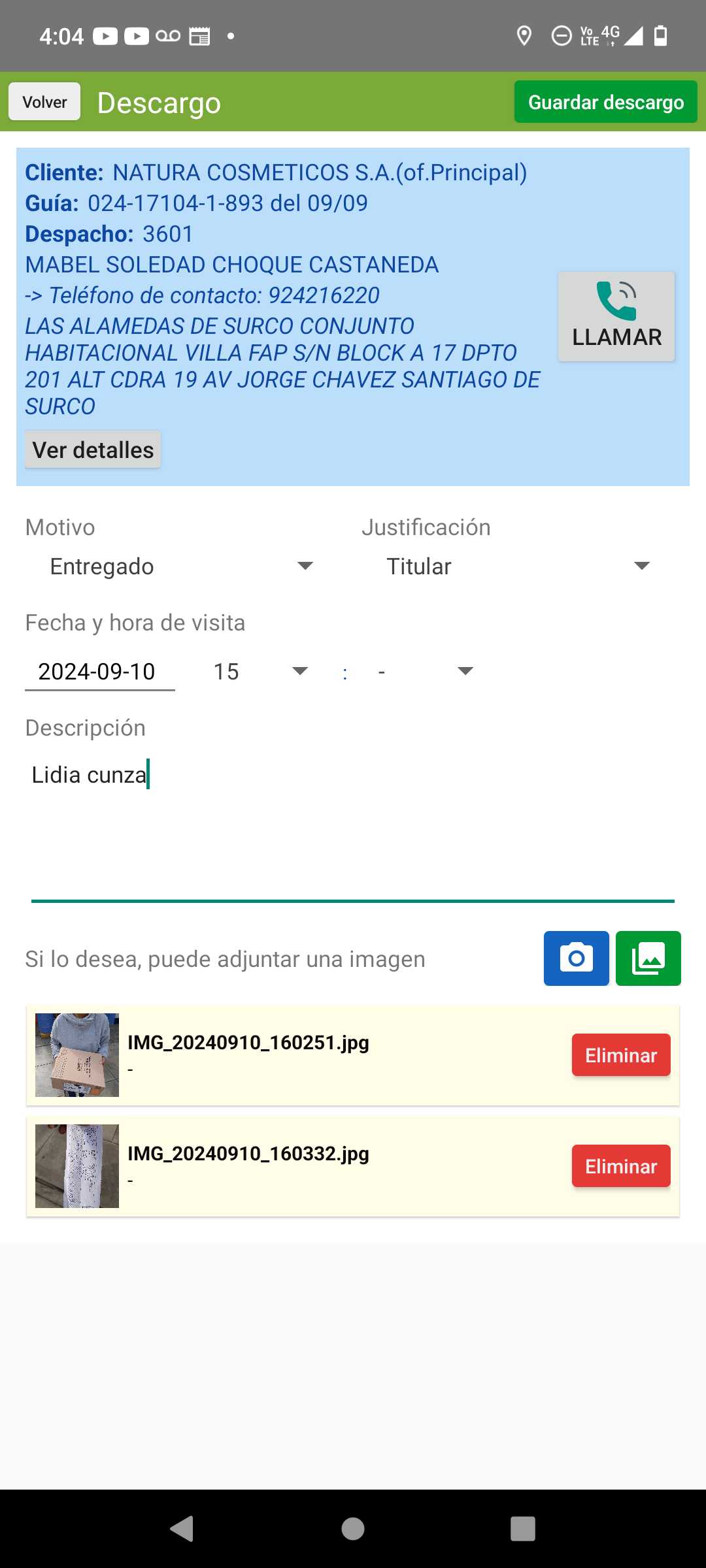This screenshot has height=1568, width=706.
Task: Tap the system back navigation button
Action: click(182, 1529)
